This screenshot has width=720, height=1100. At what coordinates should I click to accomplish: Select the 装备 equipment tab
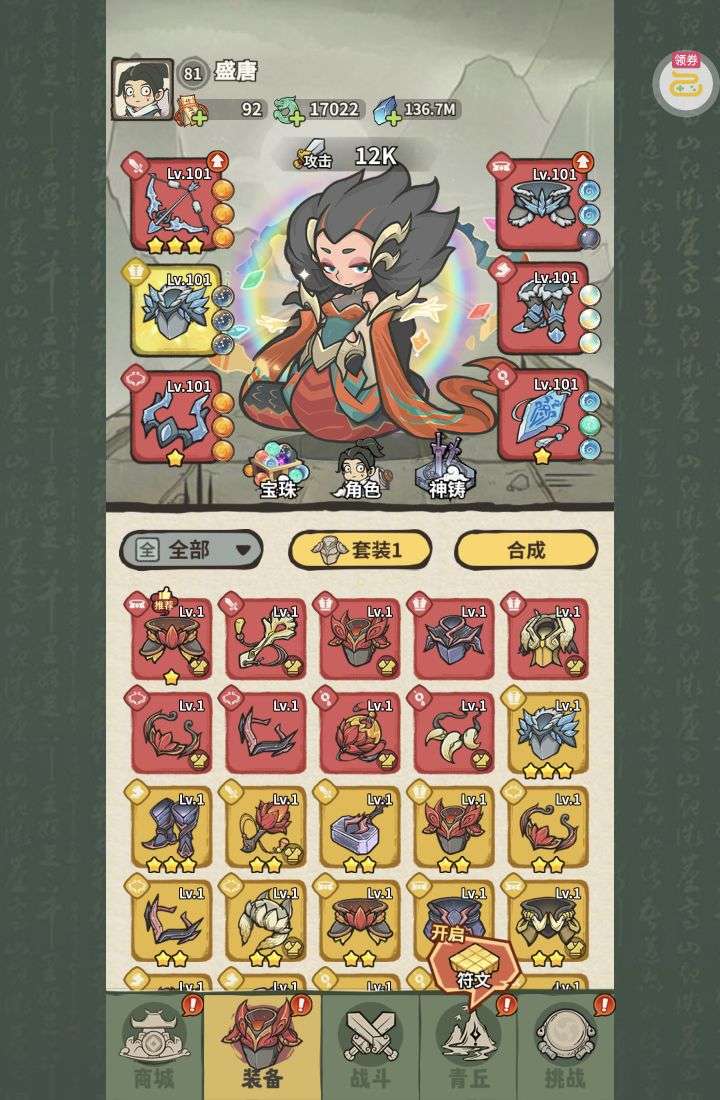click(262, 1046)
